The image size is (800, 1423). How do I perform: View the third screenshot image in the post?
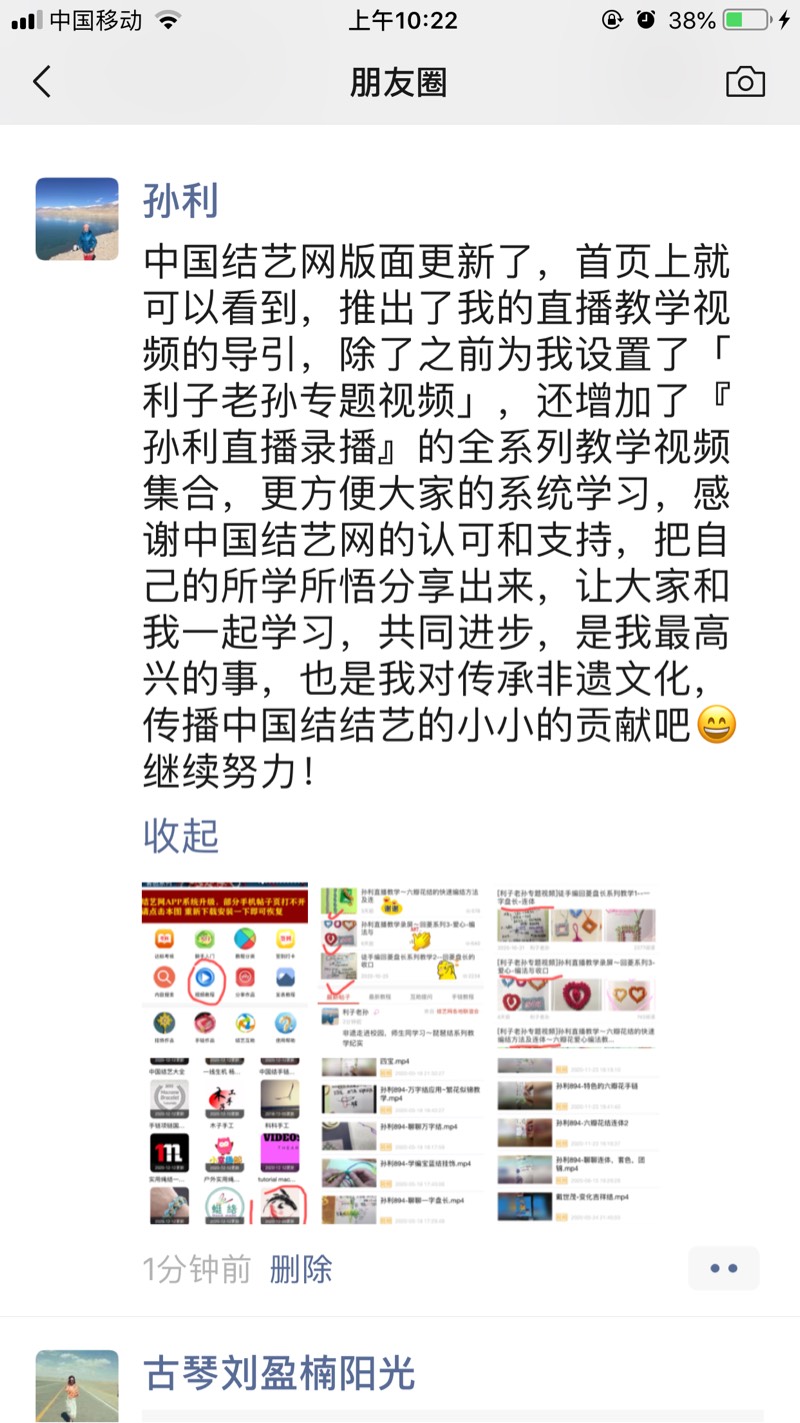click(578, 1053)
